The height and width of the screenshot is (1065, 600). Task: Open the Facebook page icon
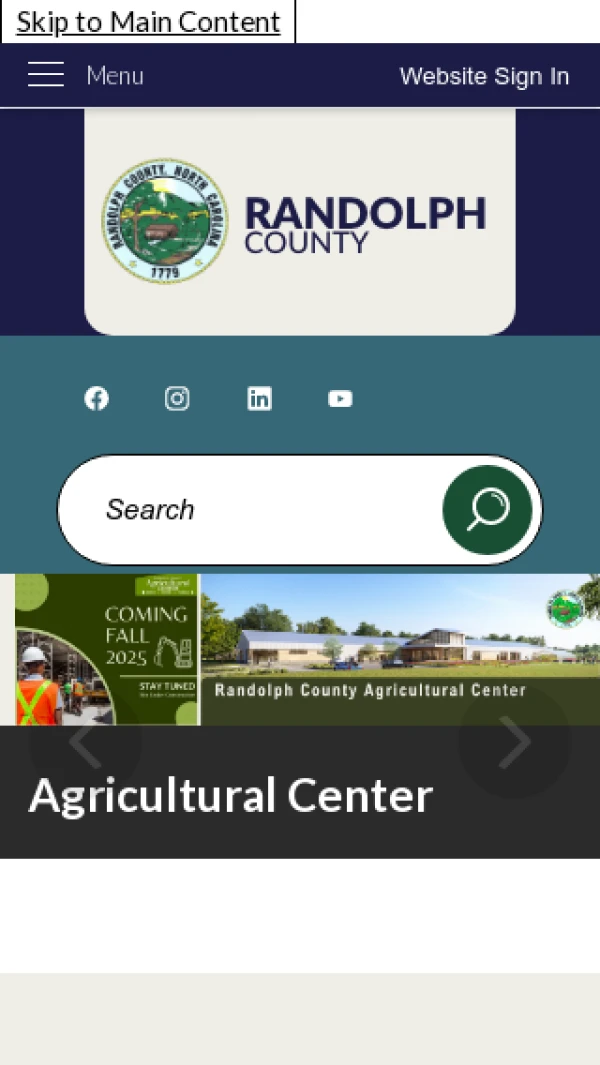point(96,399)
